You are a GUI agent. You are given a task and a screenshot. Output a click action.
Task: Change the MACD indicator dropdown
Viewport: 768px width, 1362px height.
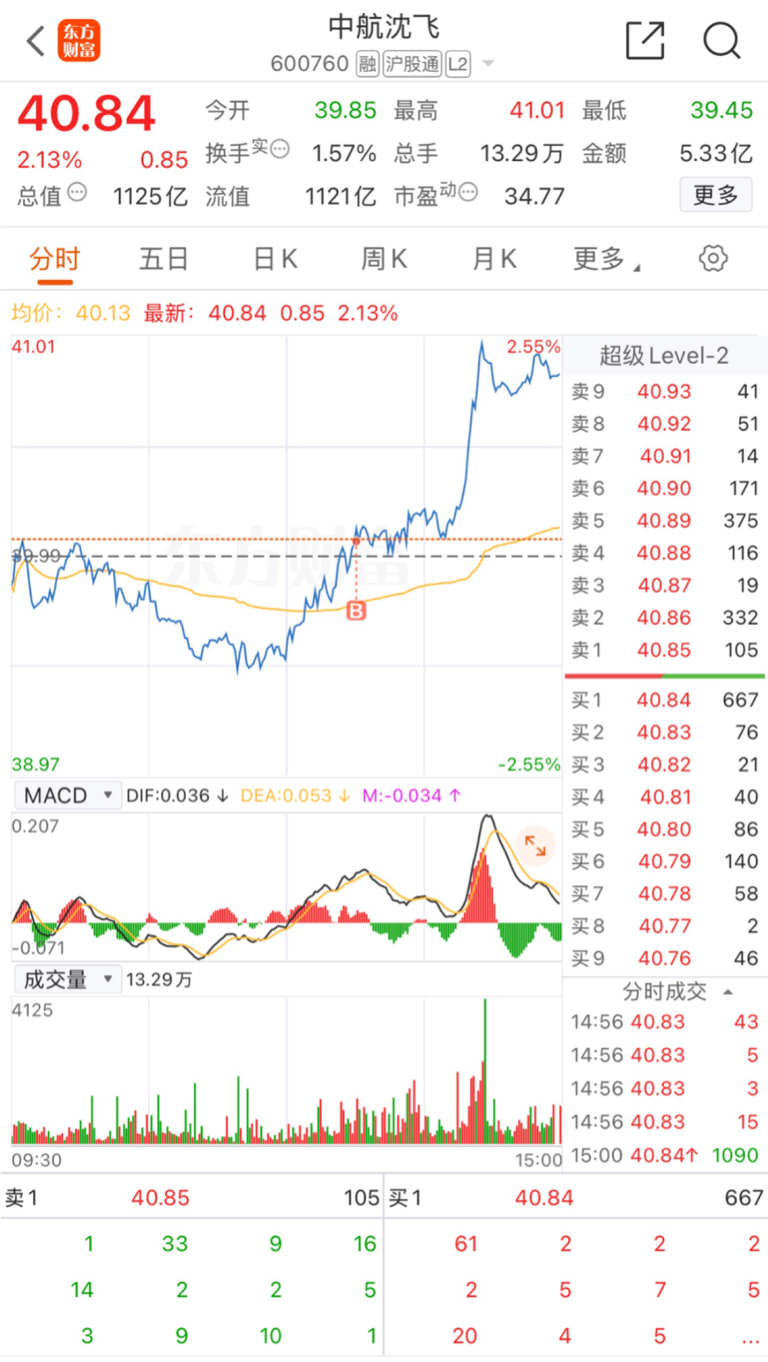pyautogui.click(x=68, y=795)
